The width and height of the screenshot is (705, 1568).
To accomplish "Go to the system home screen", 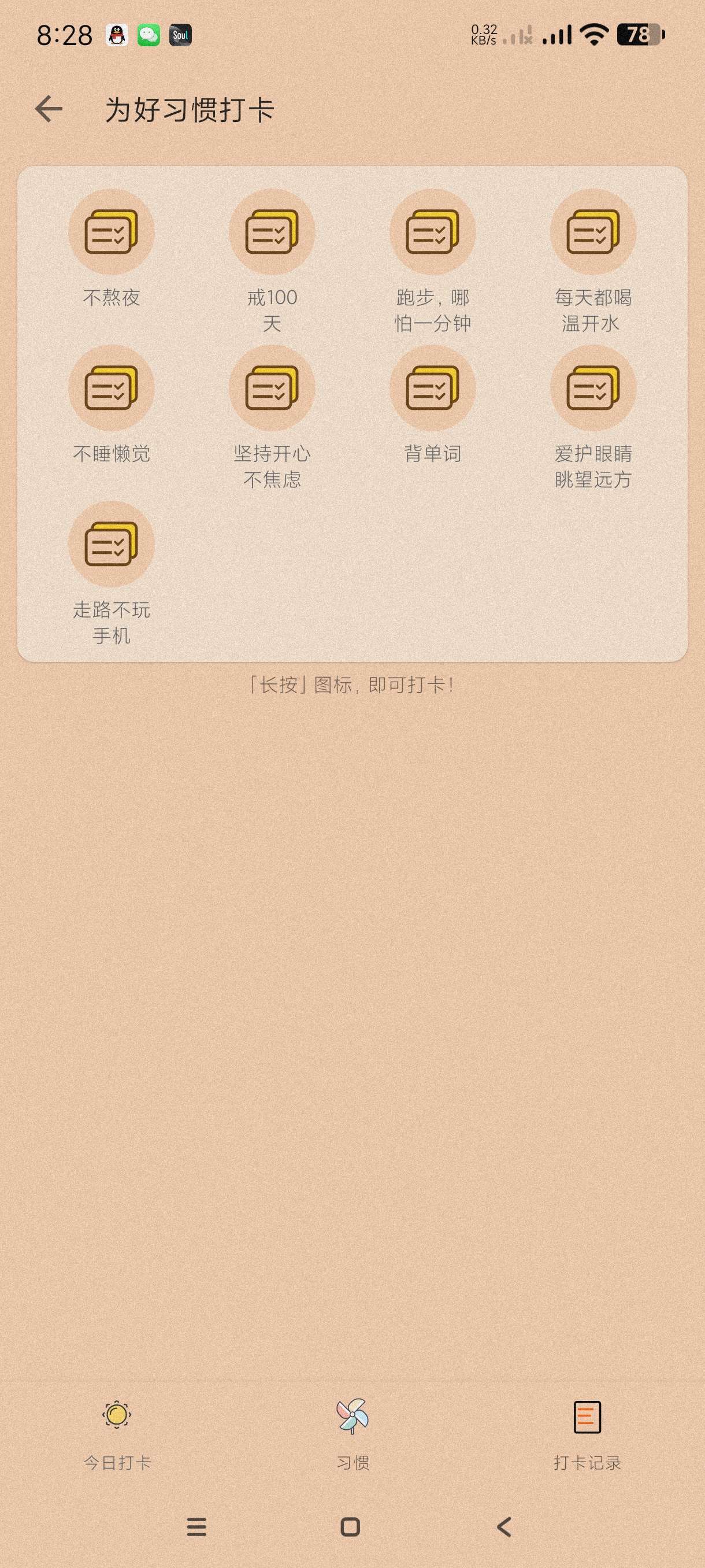I will point(350,1526).
